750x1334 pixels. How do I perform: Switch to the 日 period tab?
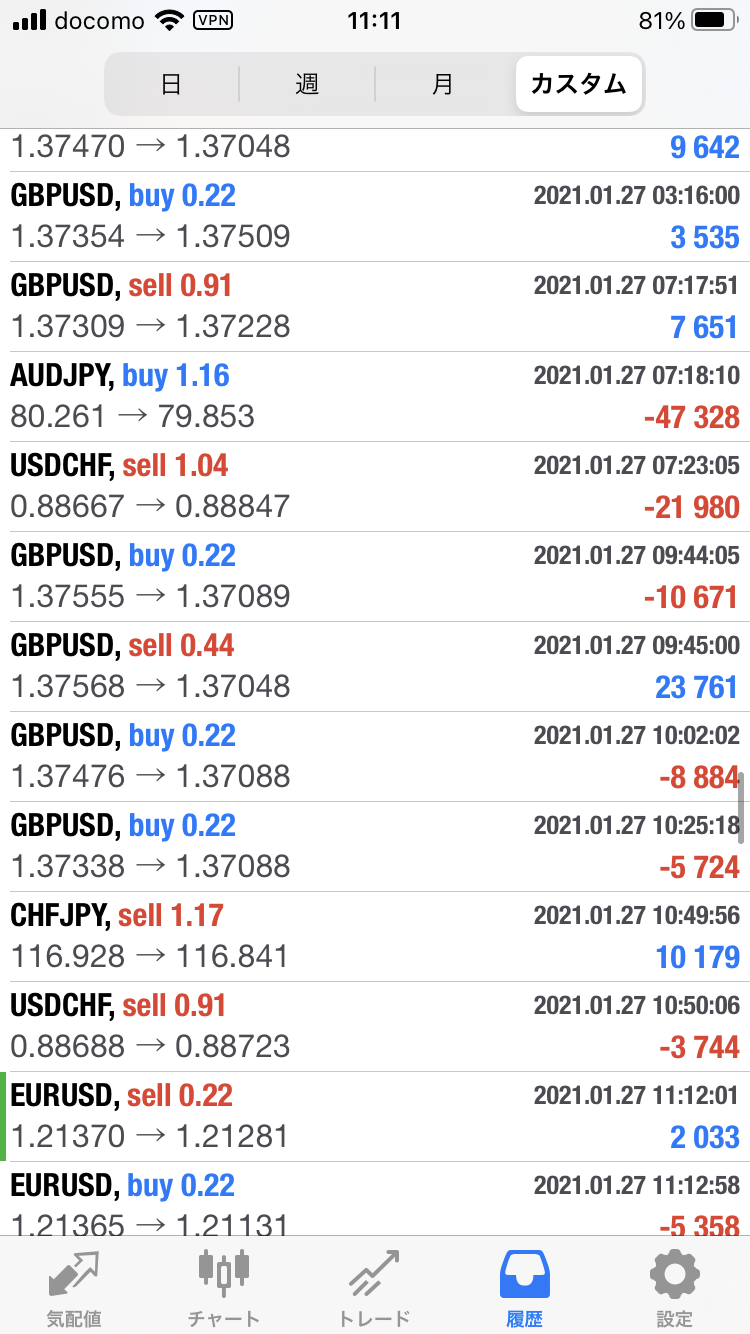tap(171, 84)
